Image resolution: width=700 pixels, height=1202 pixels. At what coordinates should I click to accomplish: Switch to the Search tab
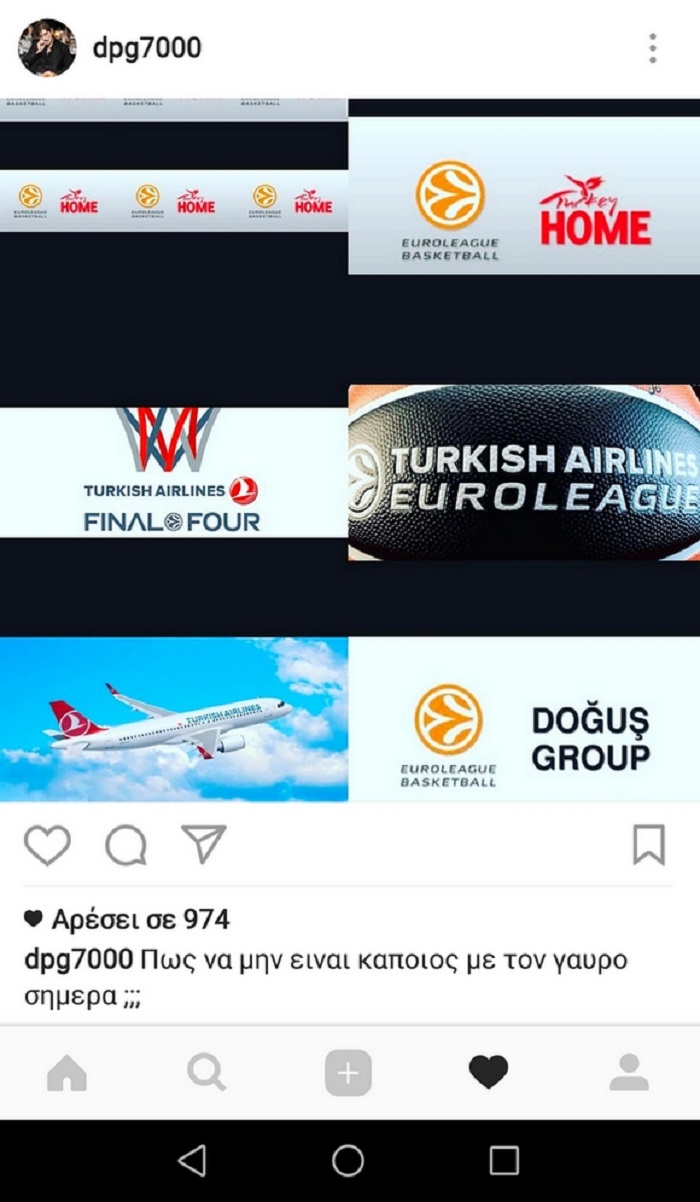[x=207, y=1074]
